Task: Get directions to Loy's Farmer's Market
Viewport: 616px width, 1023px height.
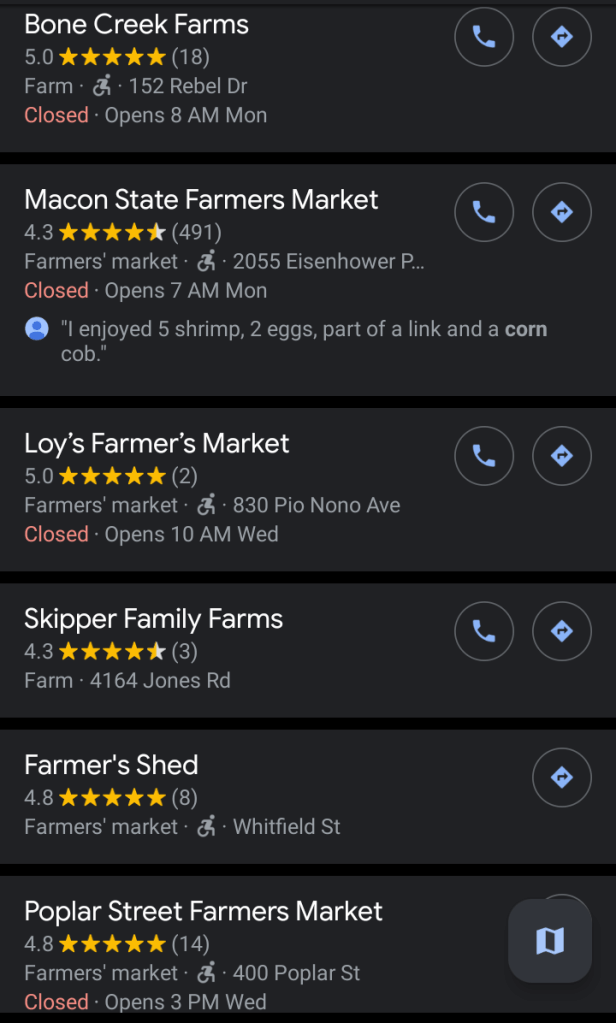Action: pos(562,456)
